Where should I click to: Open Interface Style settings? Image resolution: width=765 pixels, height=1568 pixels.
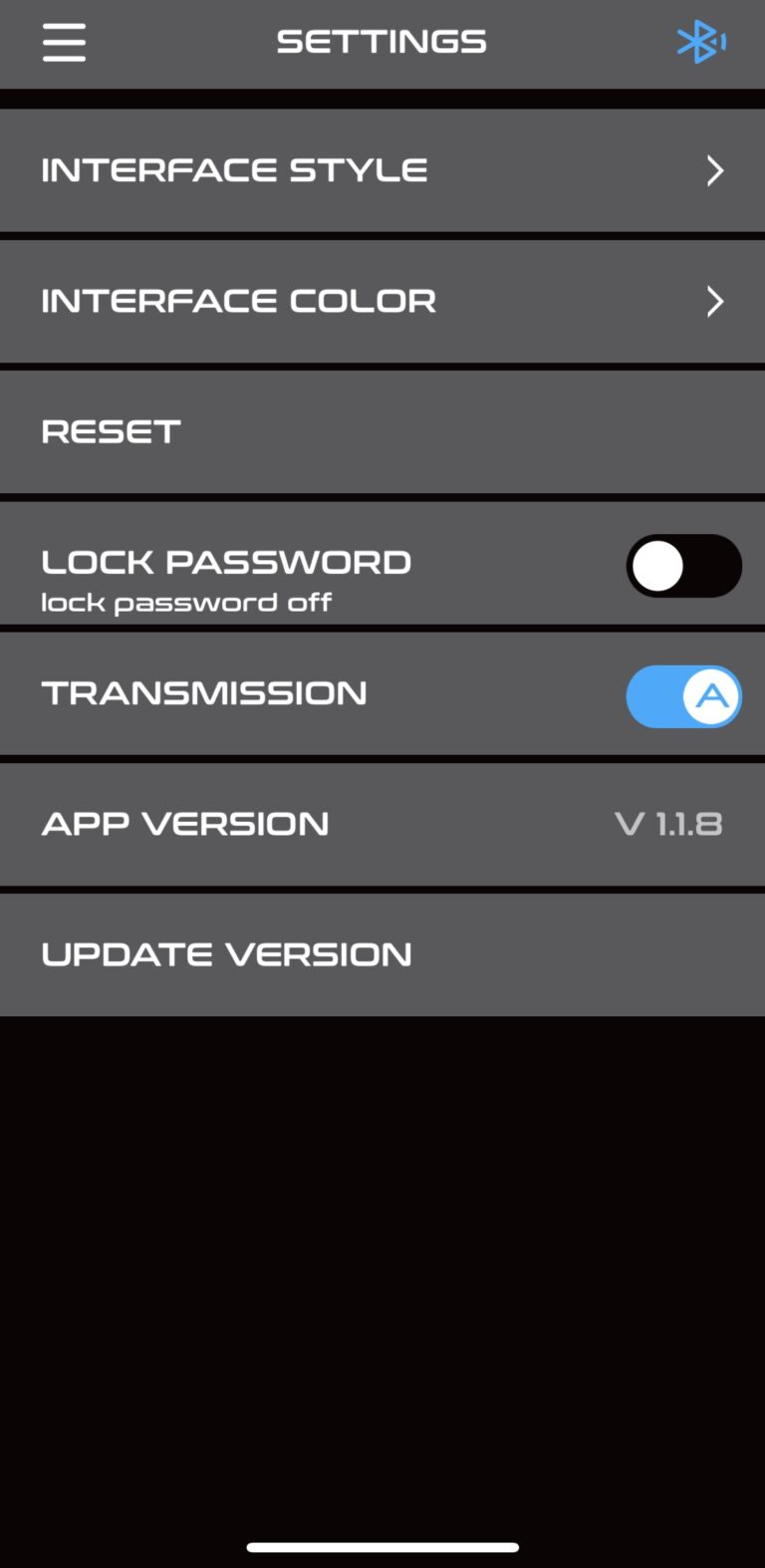[x=382, y=170]
